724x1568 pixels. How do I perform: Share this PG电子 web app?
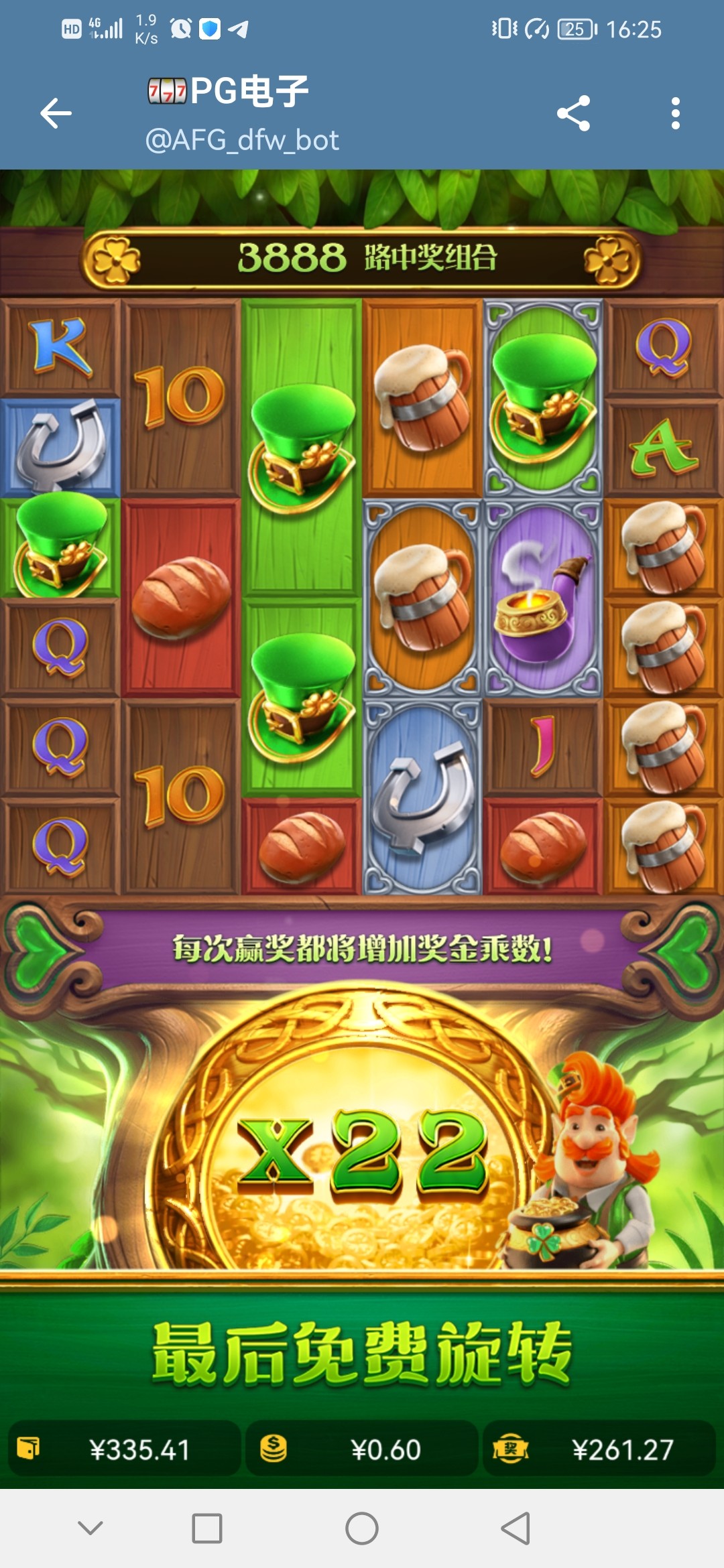pos(574,113)
